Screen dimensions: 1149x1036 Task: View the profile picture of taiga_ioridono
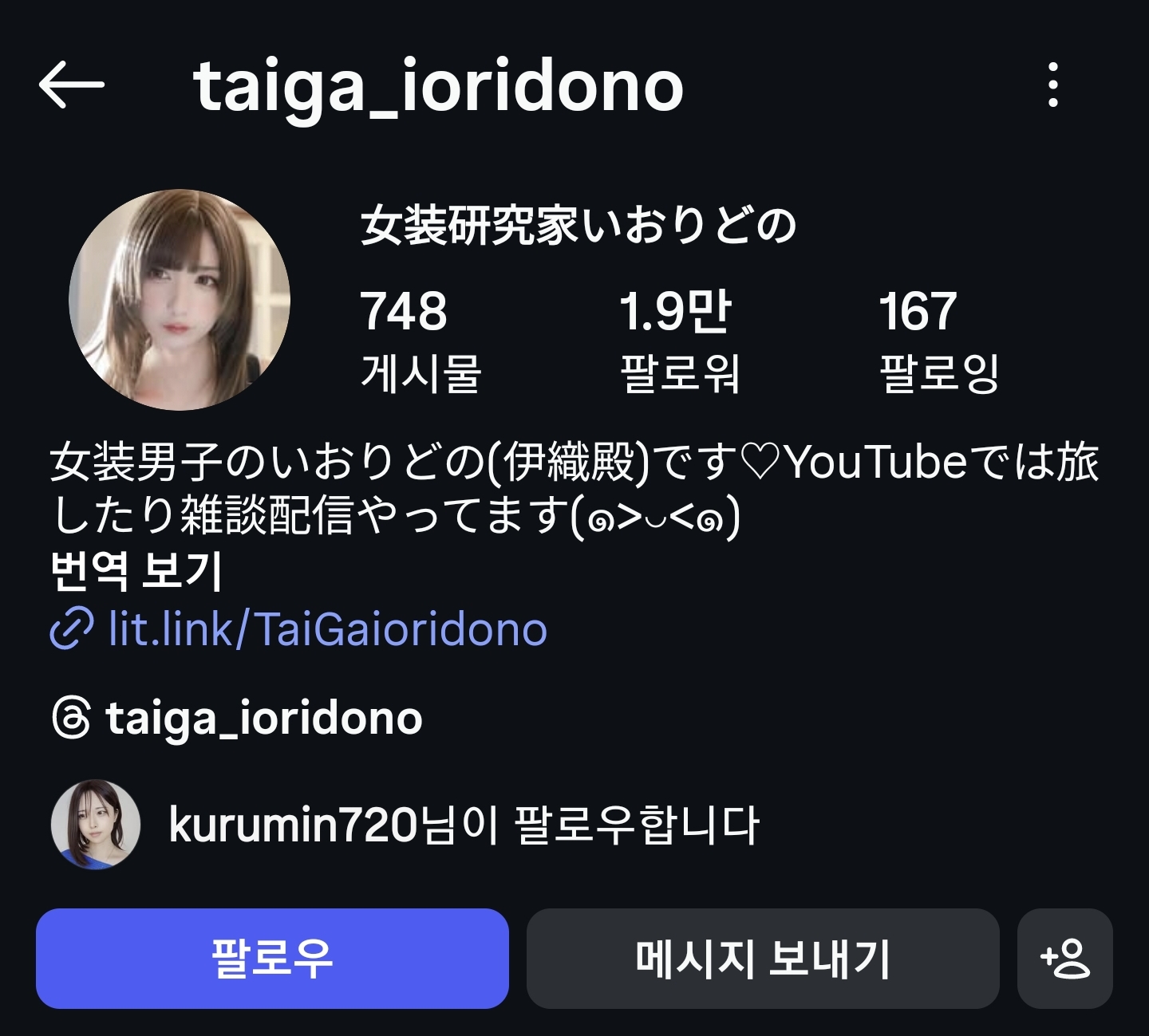point(180,300)
